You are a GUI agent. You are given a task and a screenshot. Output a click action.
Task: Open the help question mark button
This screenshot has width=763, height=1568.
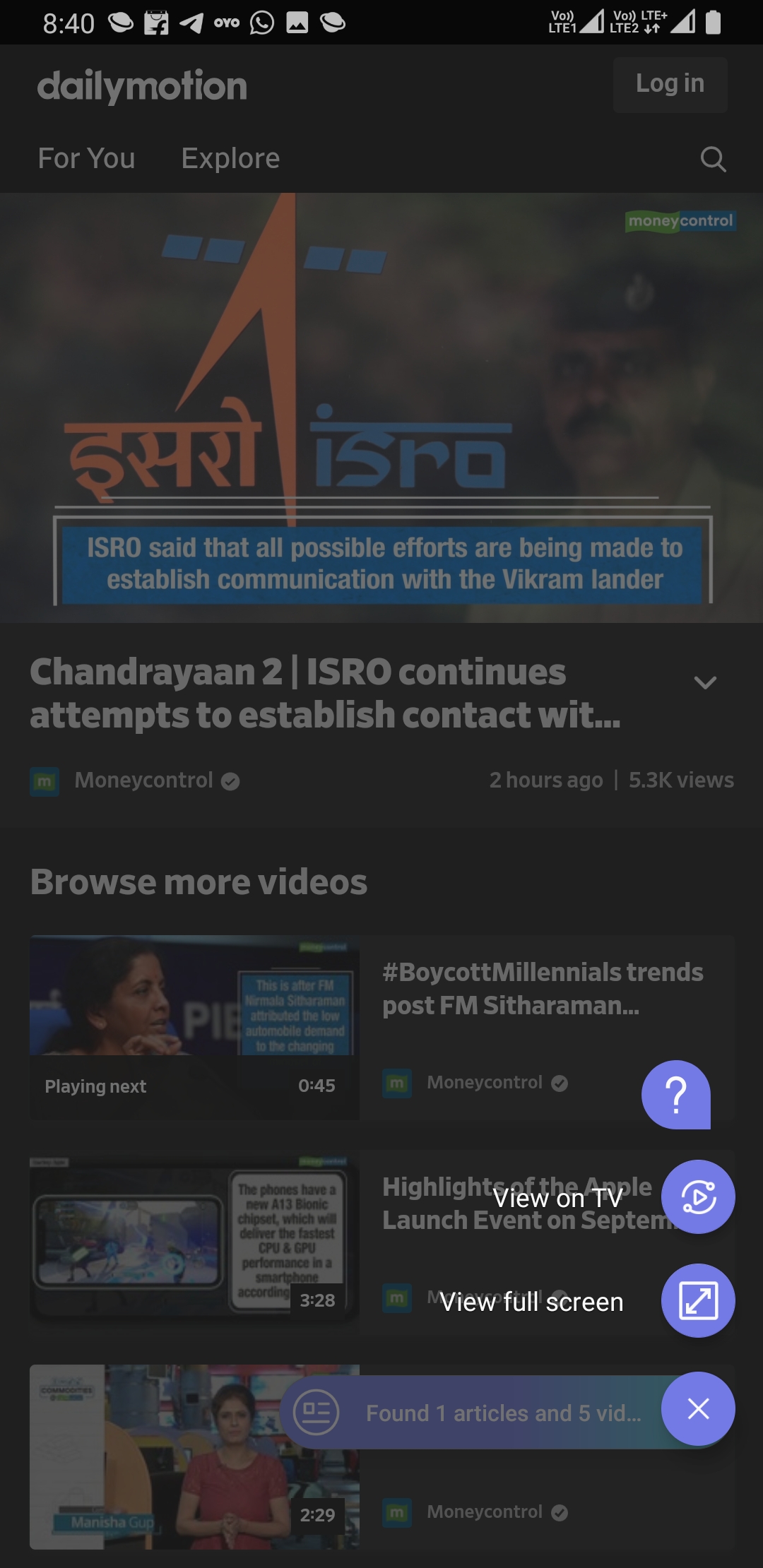676,1095
